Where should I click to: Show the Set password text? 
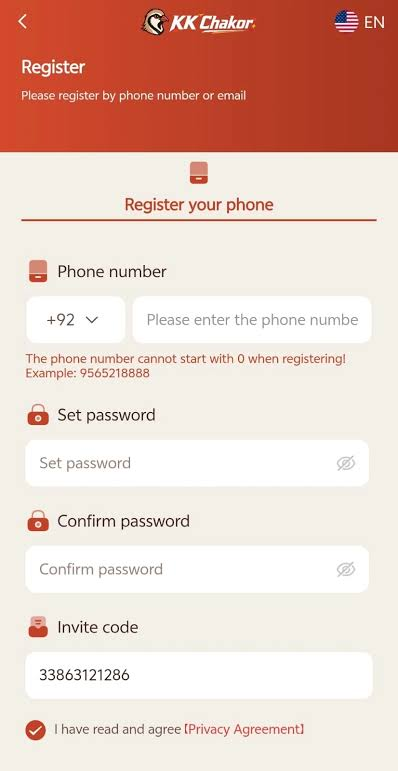click(346, 463)
